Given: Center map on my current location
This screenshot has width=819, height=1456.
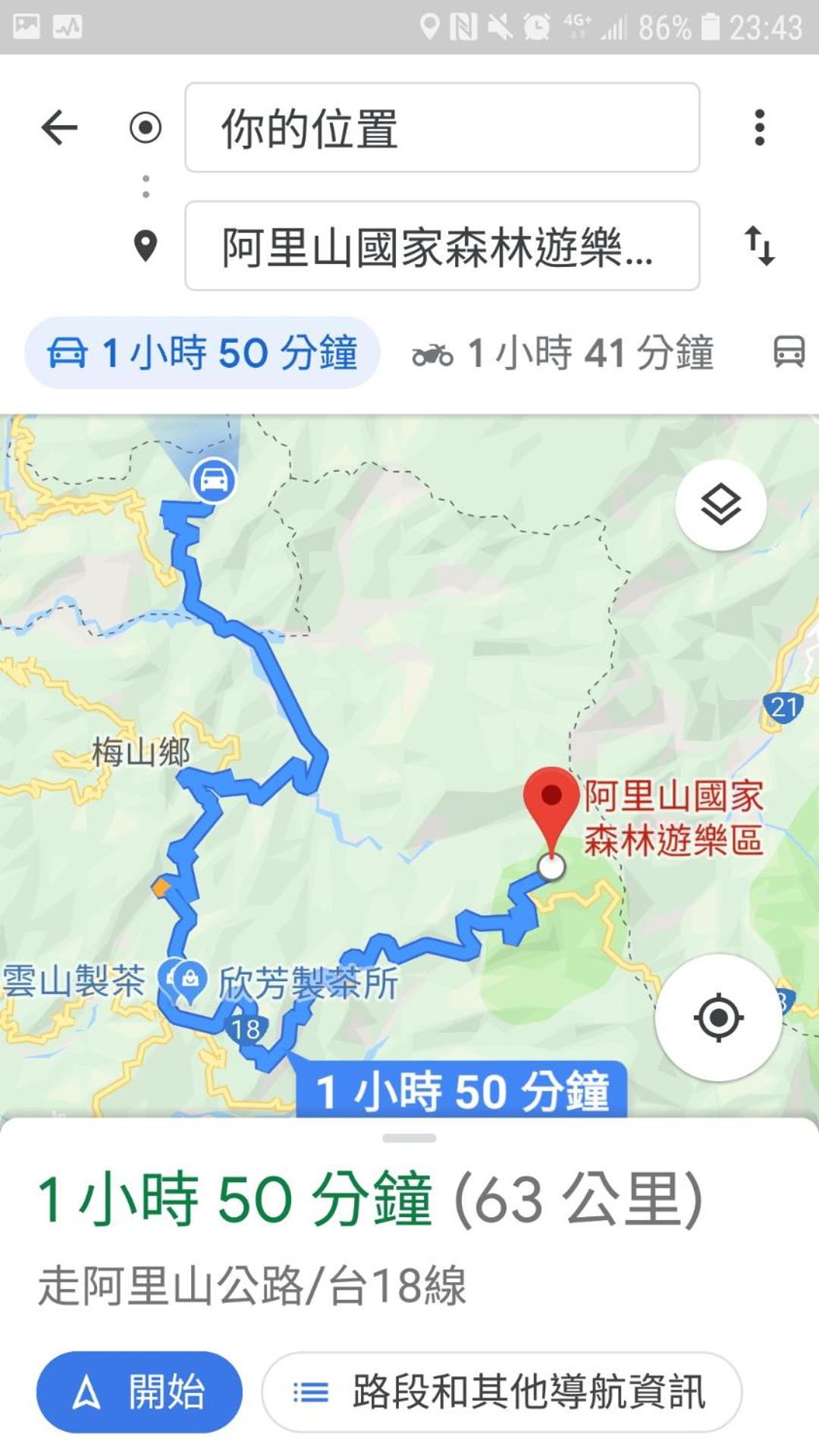Looking at the screenshot, I should pyautogui.click(x=718, y=1017).
